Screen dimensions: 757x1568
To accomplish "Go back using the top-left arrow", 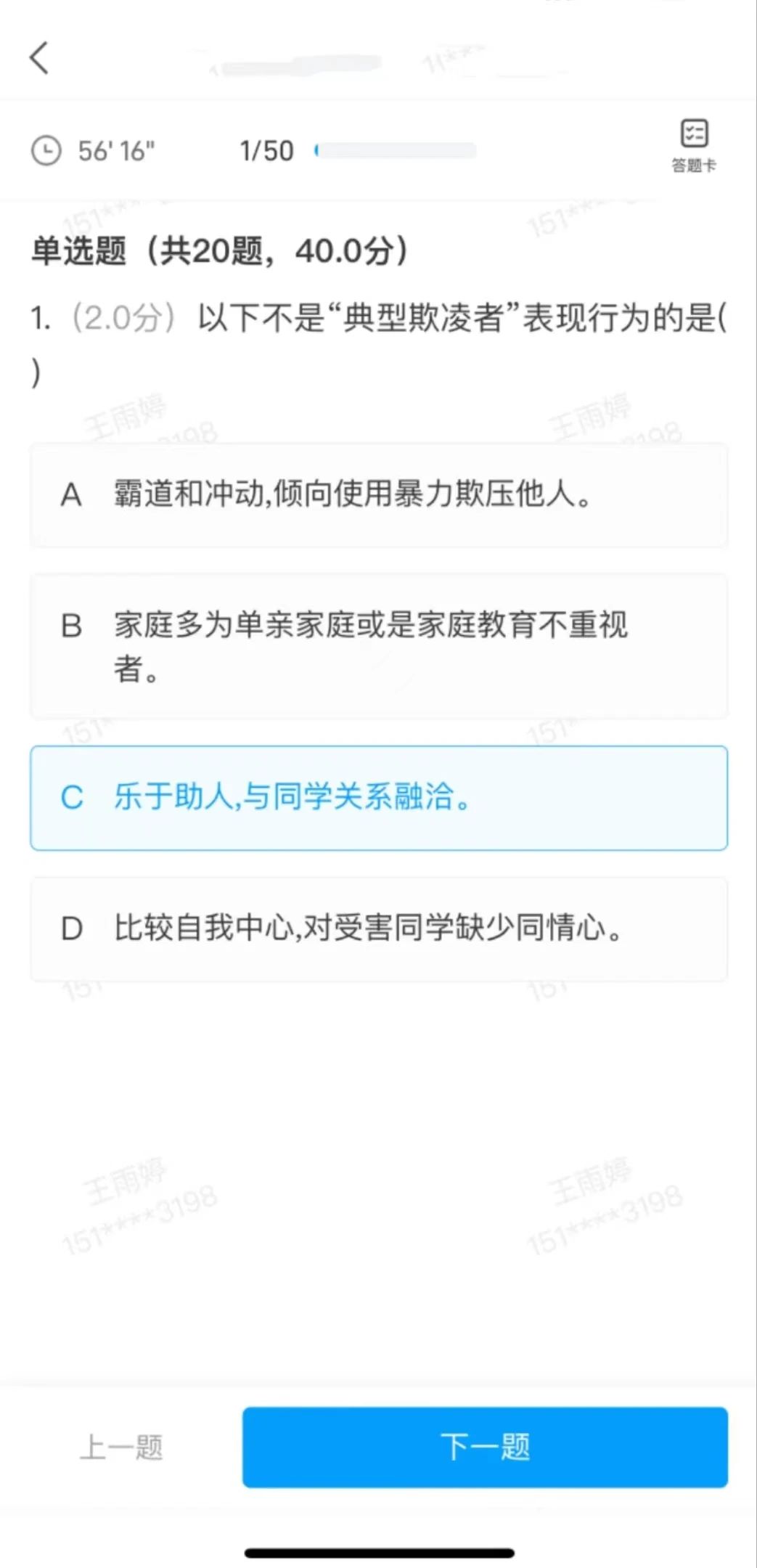I will 40,58.
